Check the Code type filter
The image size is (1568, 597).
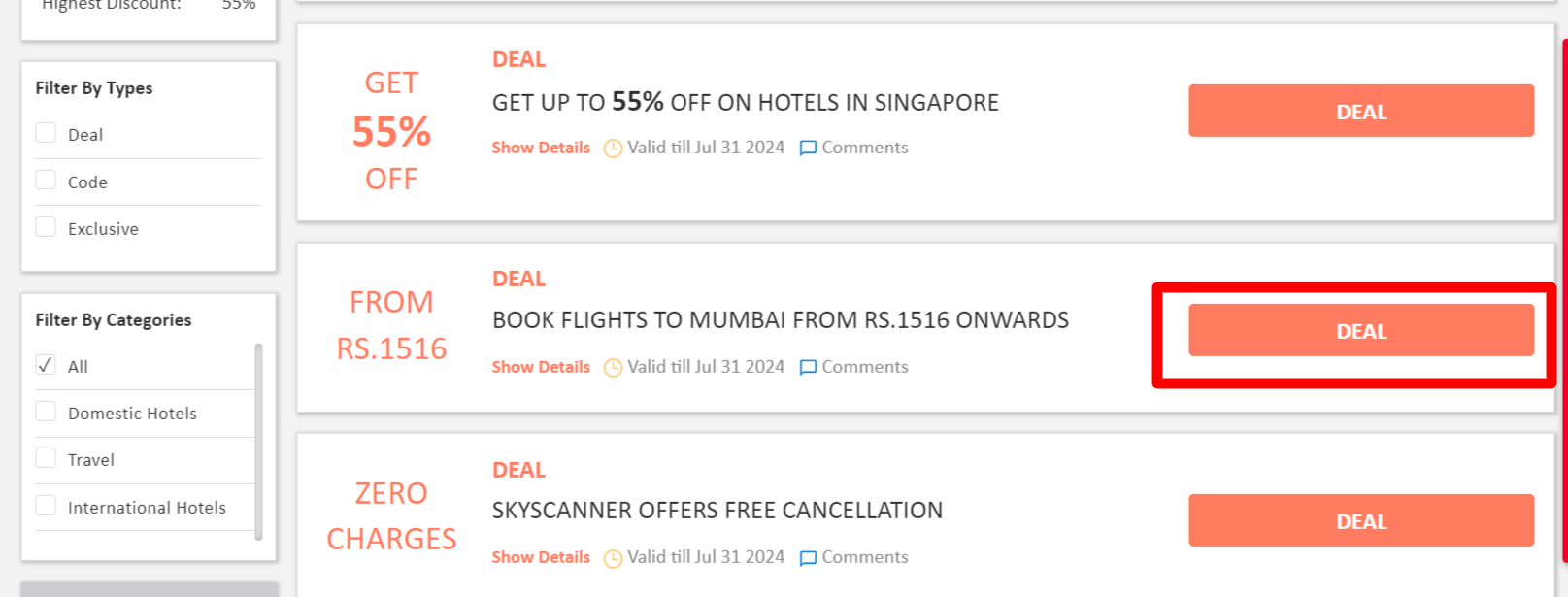click(x=46, y=181)
